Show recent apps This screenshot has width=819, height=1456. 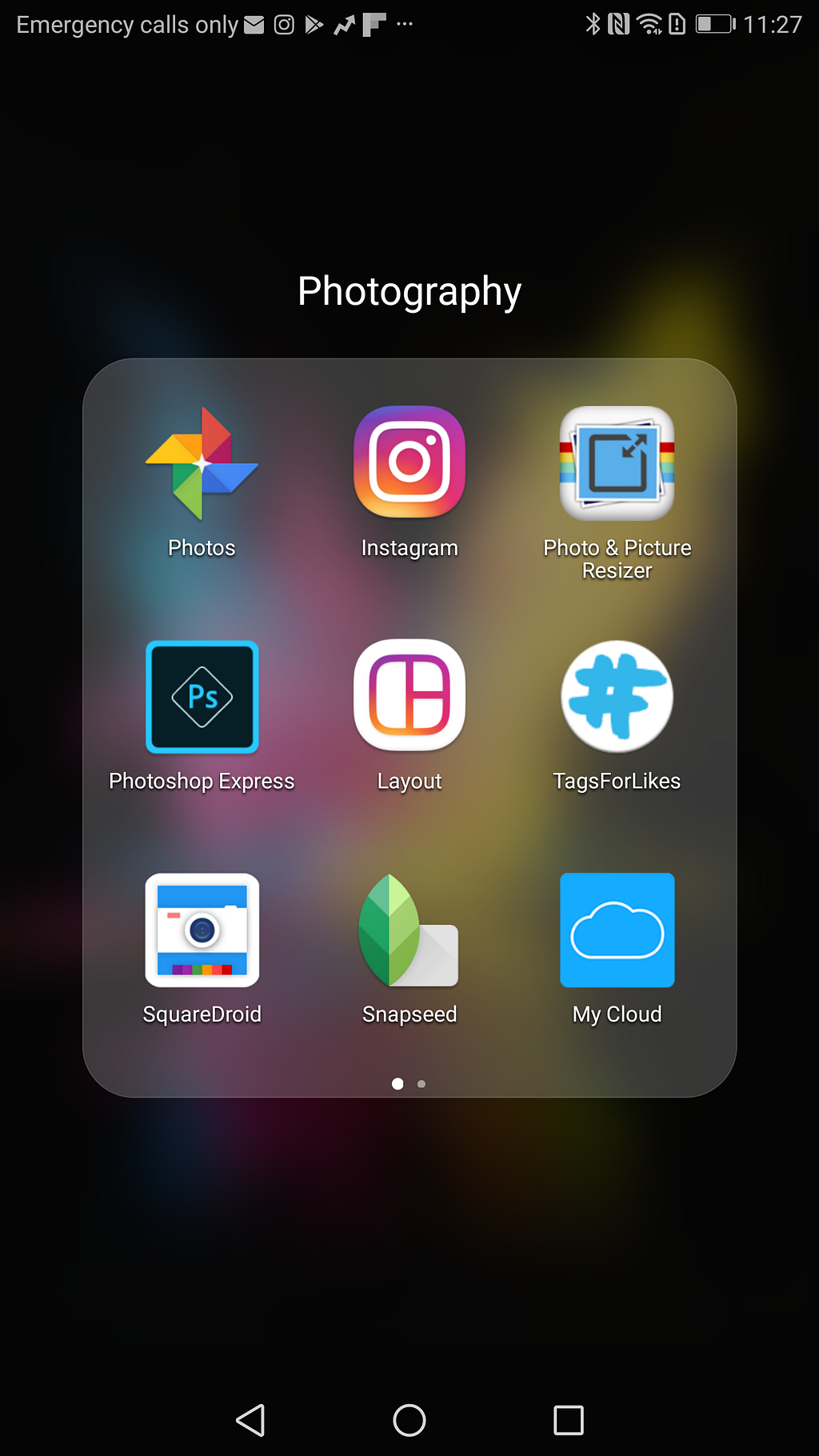tap(569, 1420)
